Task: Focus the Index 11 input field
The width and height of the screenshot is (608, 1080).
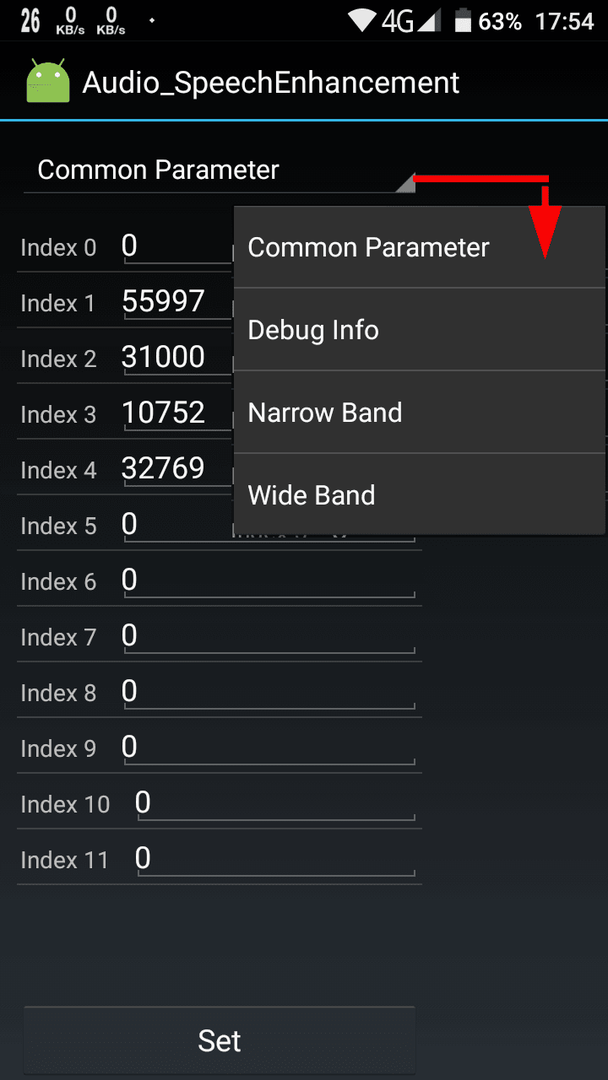Action: pos(275,859)
